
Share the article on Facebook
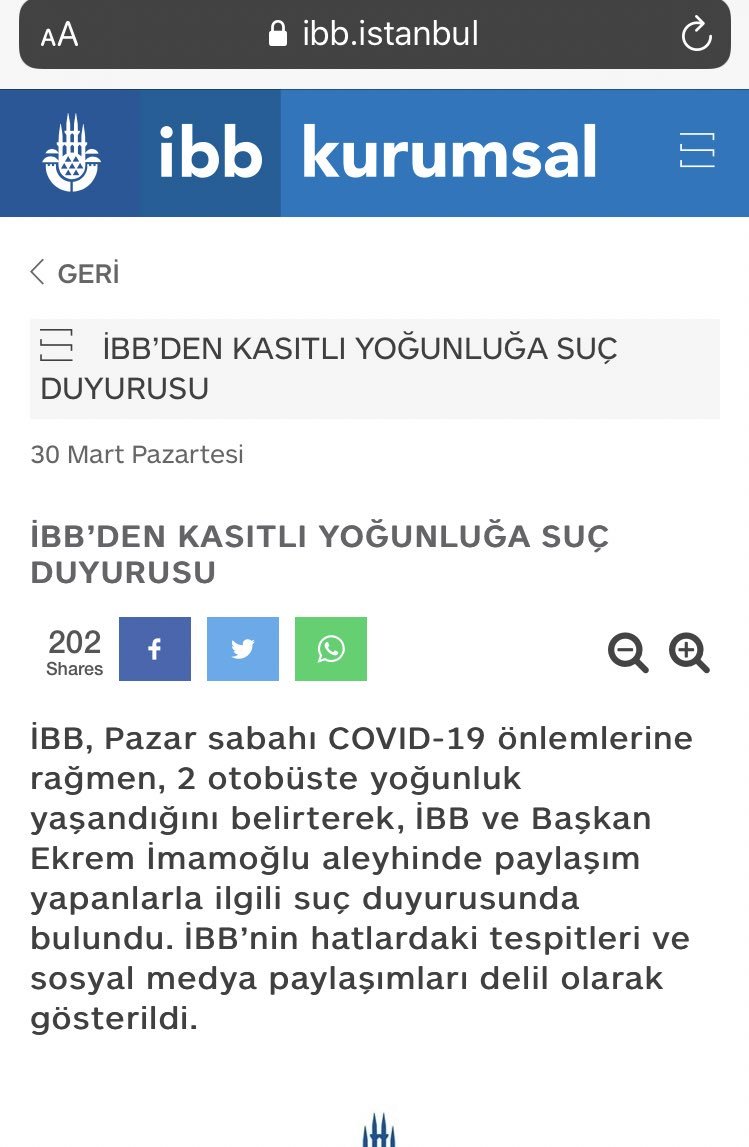tap(155, 649)
